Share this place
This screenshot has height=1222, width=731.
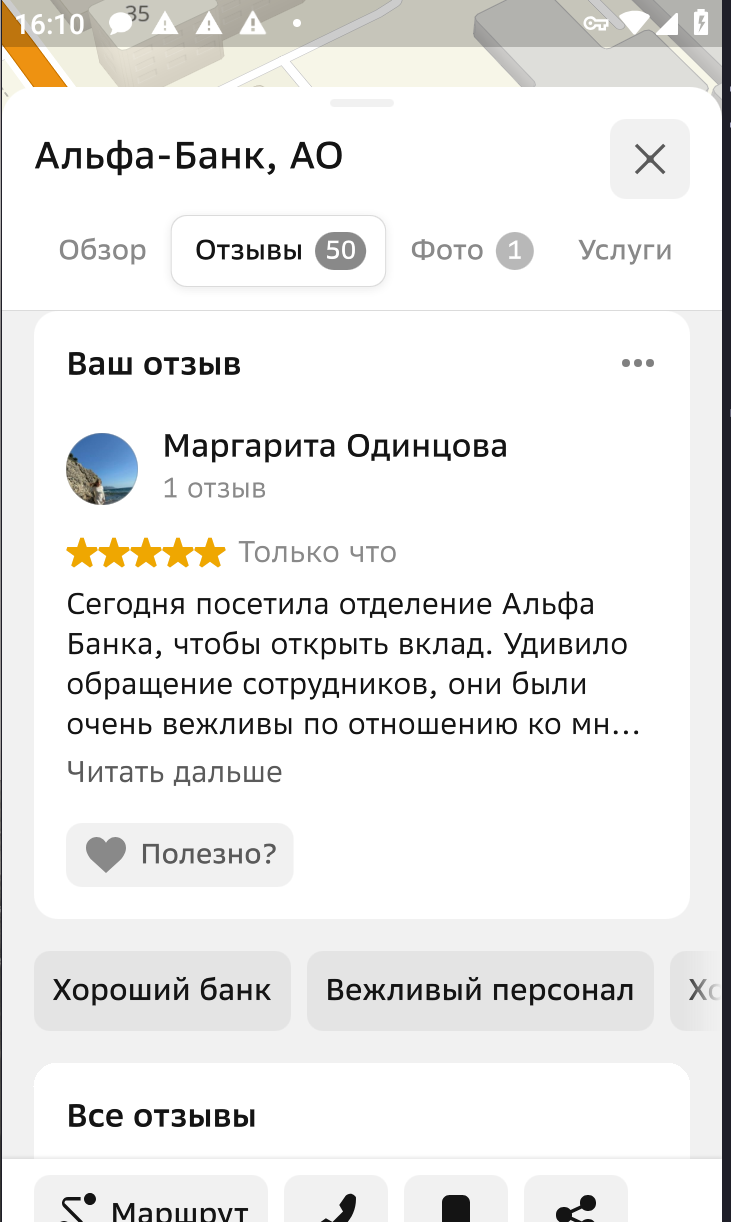pos(575,1203)
